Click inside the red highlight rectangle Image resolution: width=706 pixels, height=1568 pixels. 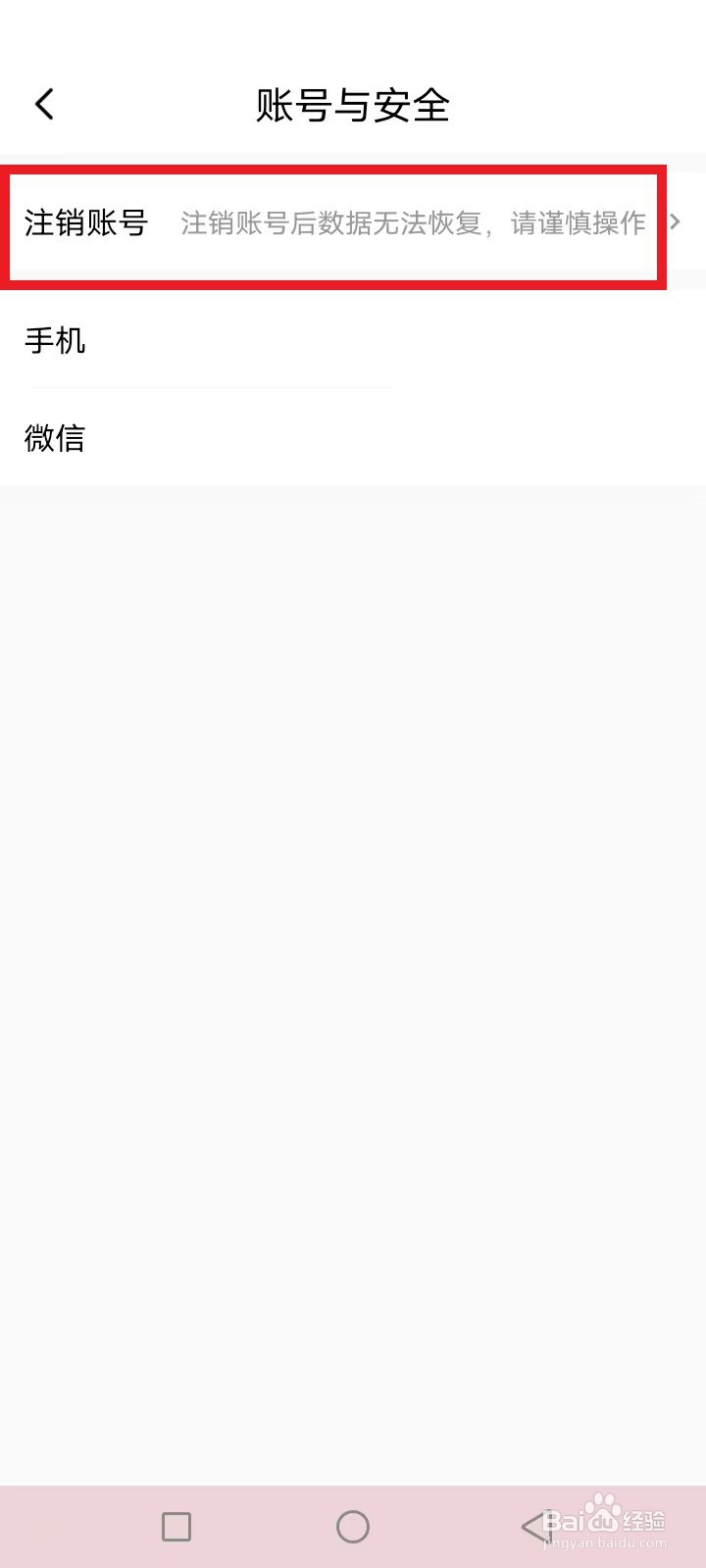[343, 223]
